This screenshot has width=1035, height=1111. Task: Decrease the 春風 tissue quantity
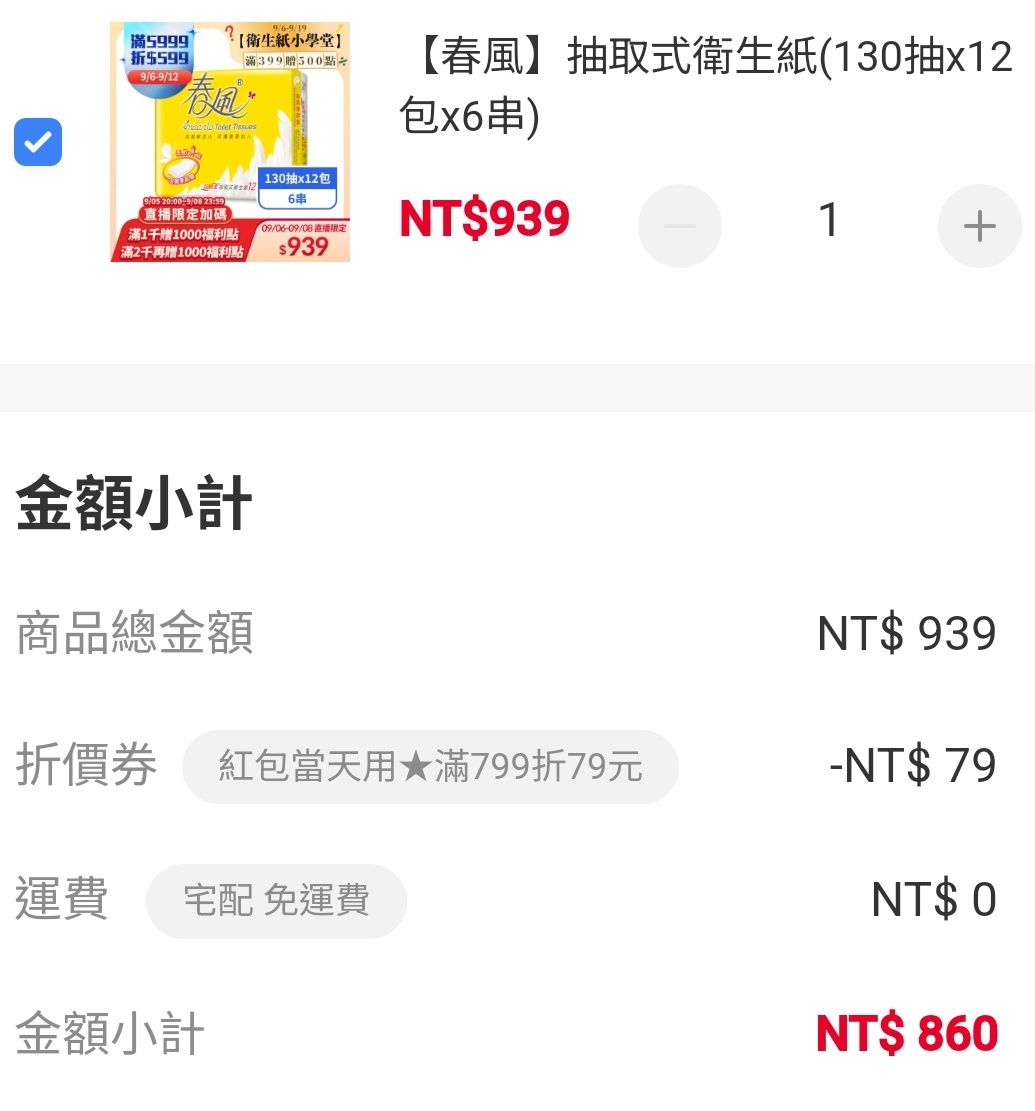pos(680,226)
